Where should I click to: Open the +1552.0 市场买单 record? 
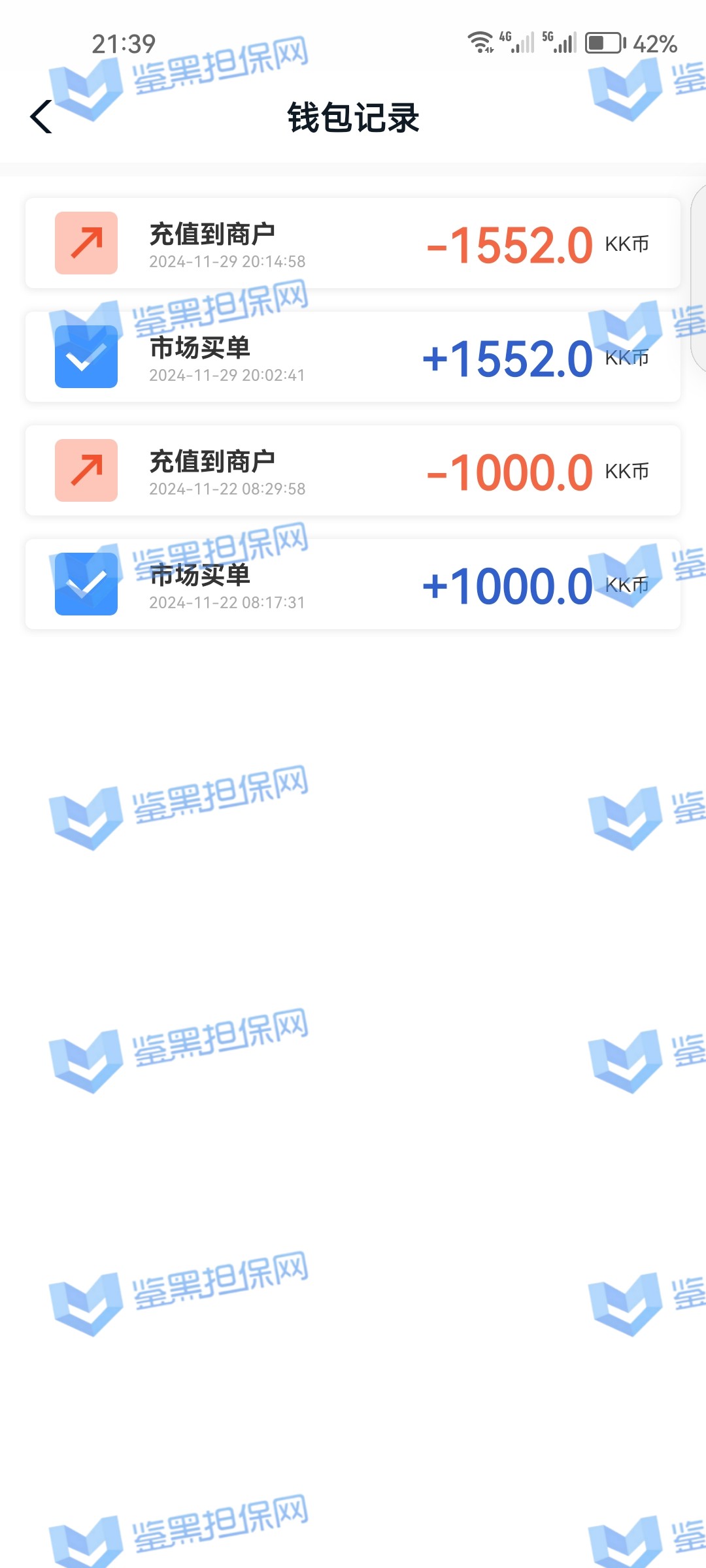coord(353,357)
